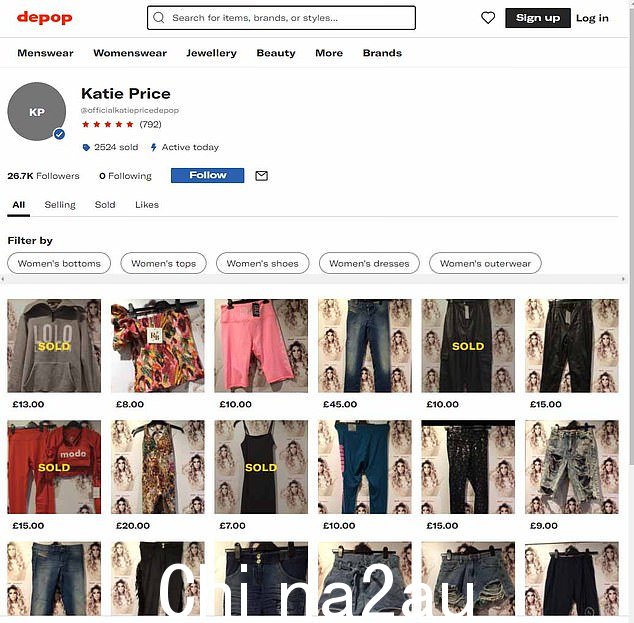This screenshot has height=623, width=634.
Task: Open the Log in link
Action: 592,18
